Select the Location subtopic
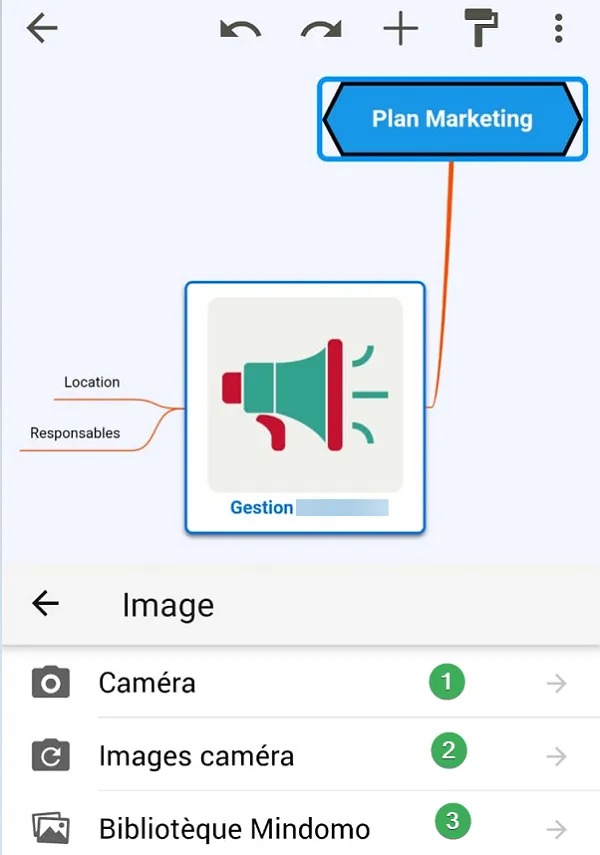600x855 pixels. pyautogui.click(x=92, y=382)
